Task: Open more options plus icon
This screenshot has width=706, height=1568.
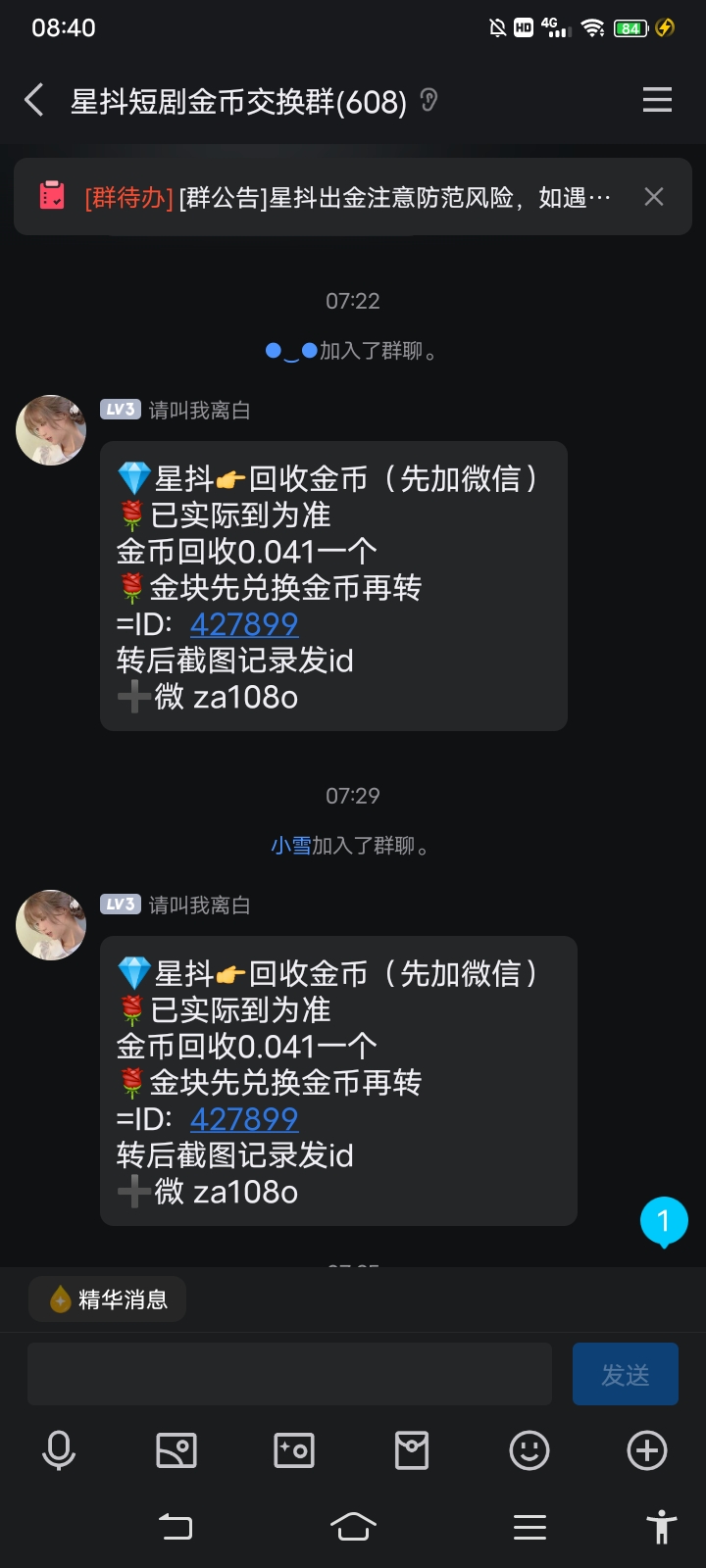Action: click(x=647, y=1450)
